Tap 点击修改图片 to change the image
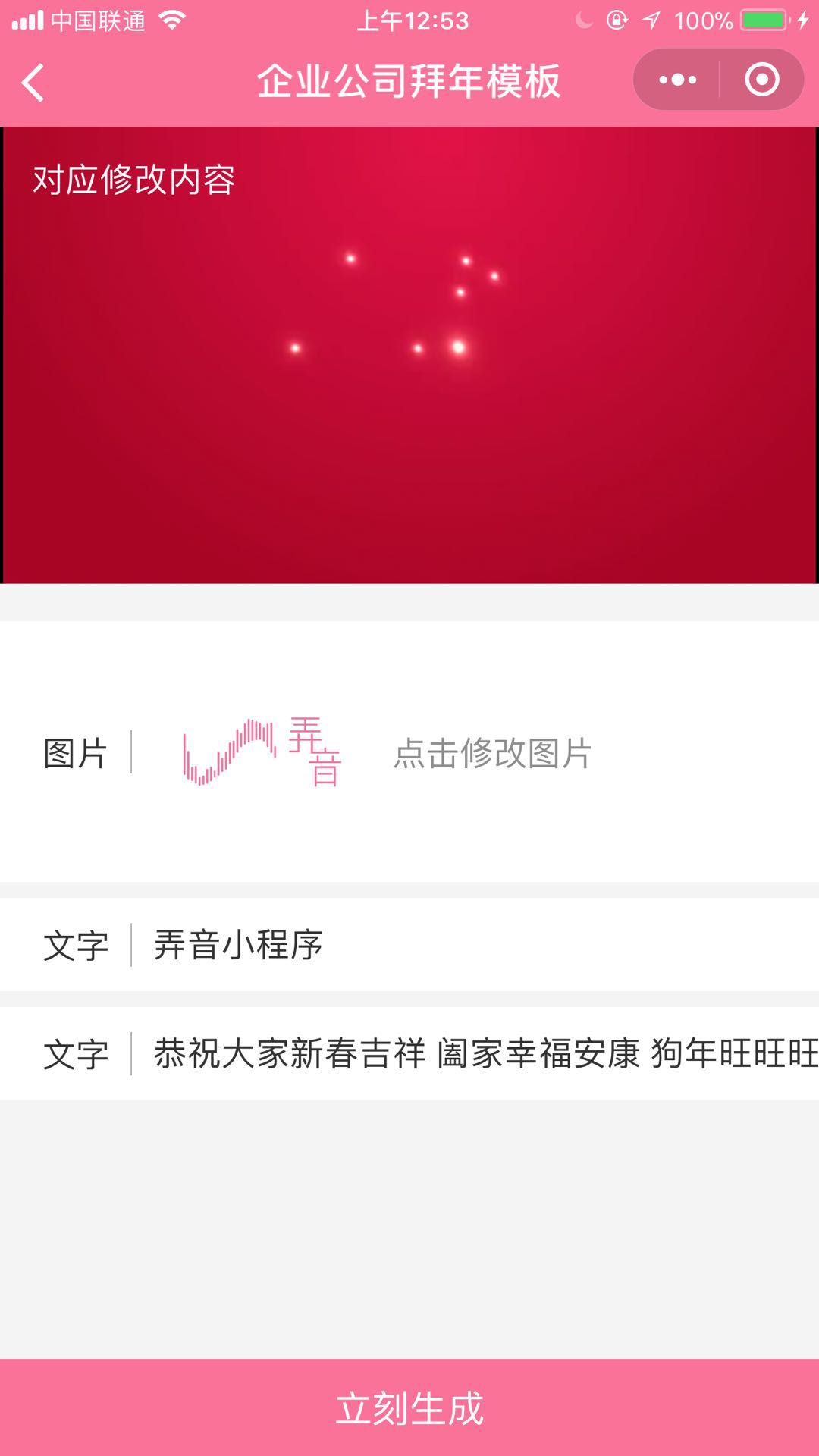This screenshot has width=819, height=1456. point(492,753)
